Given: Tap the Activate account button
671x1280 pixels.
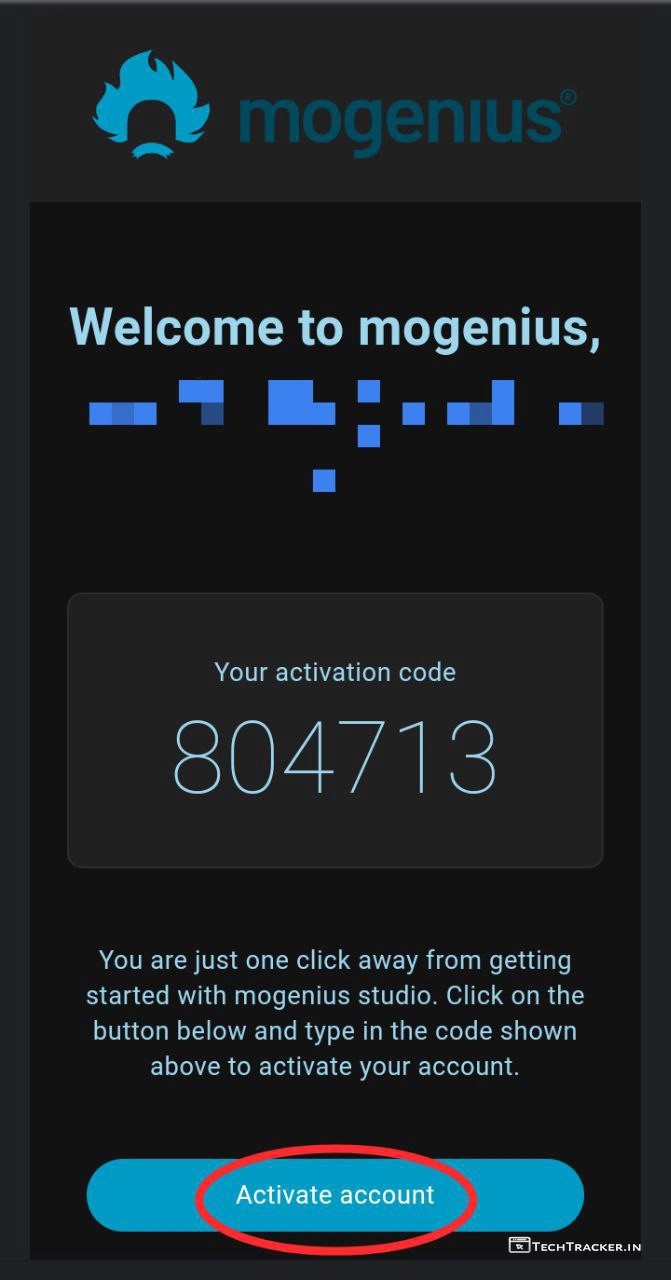Looking at the screenshot, I should 335,1195.
